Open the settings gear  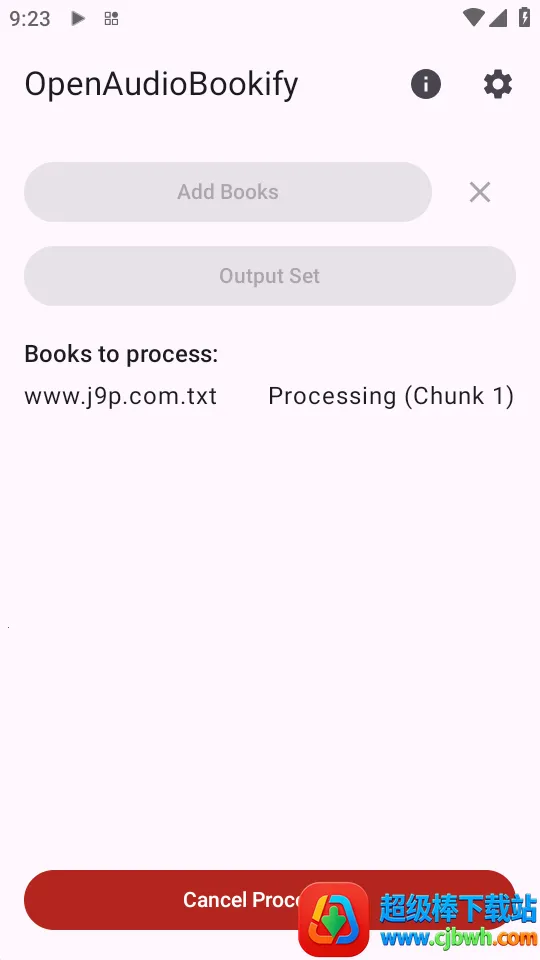(498, 84)
